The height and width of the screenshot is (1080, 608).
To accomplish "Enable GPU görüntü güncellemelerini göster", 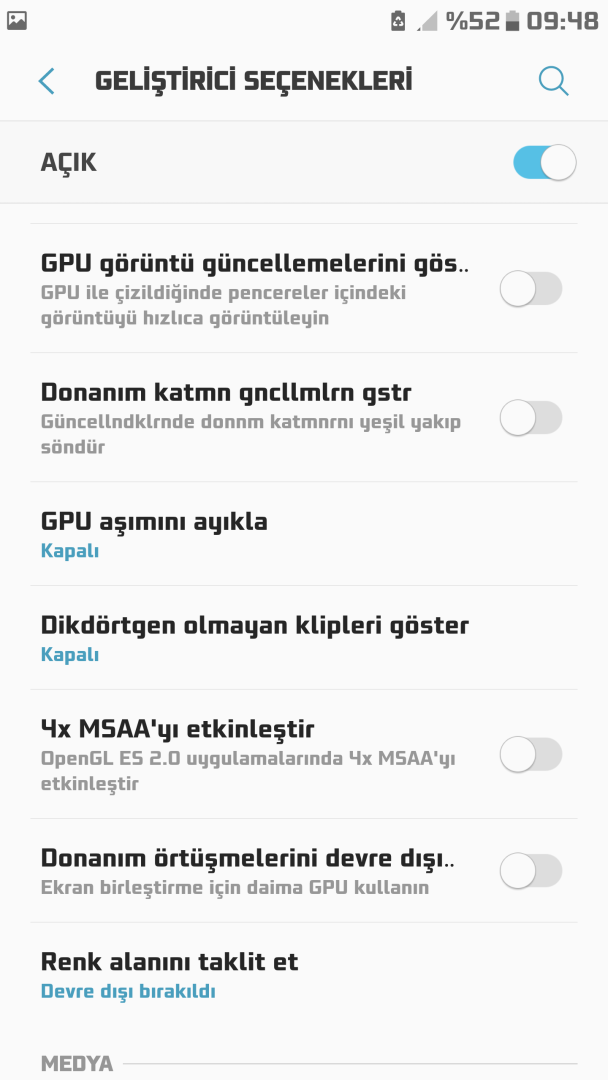I will [531, 289].
